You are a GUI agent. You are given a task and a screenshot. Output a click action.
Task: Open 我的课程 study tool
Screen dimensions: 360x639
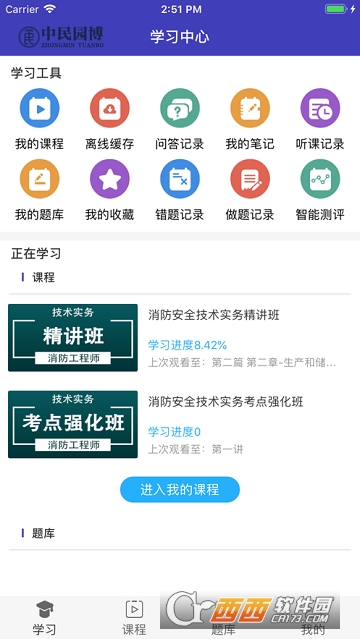coord(40,119)
